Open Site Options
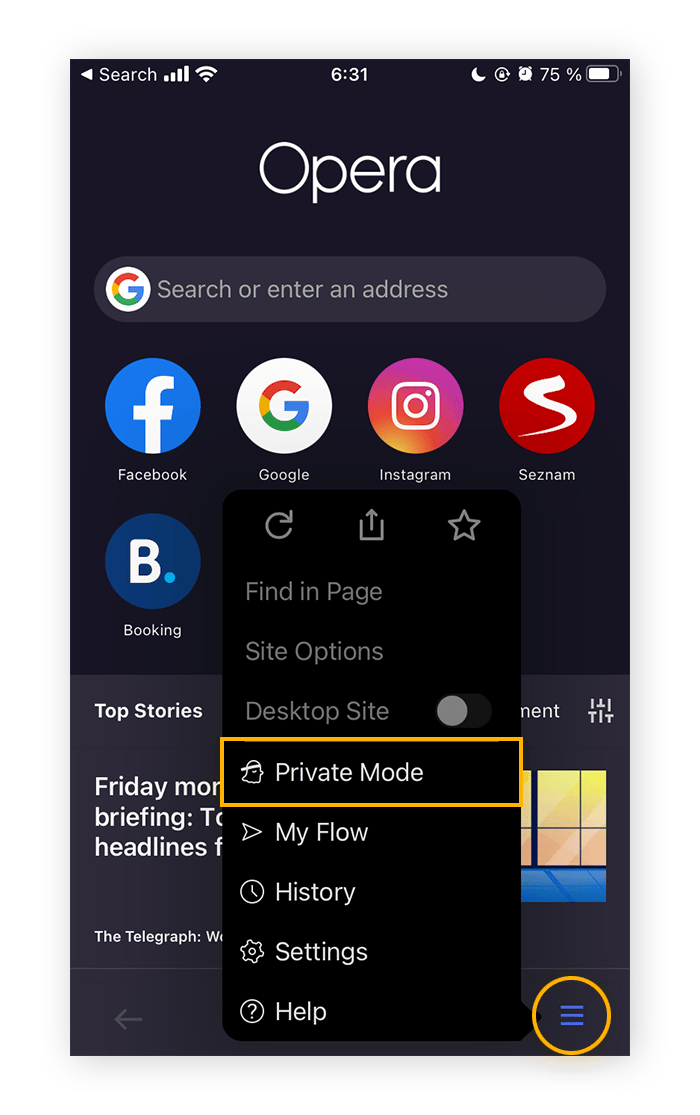700x1115 pixels. click(x=314, y=652)
